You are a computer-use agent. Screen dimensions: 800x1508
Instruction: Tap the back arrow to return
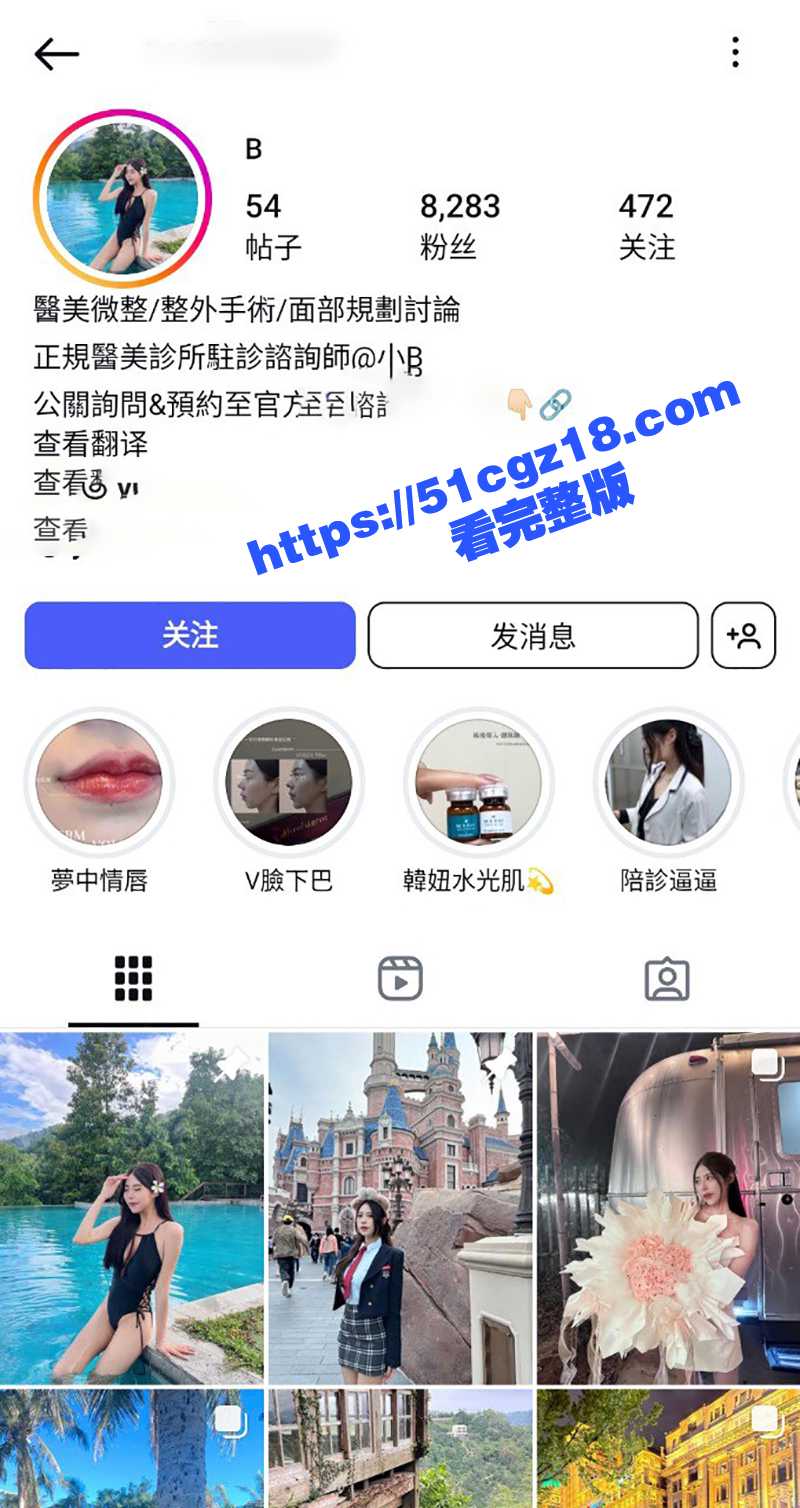point(57,52)
